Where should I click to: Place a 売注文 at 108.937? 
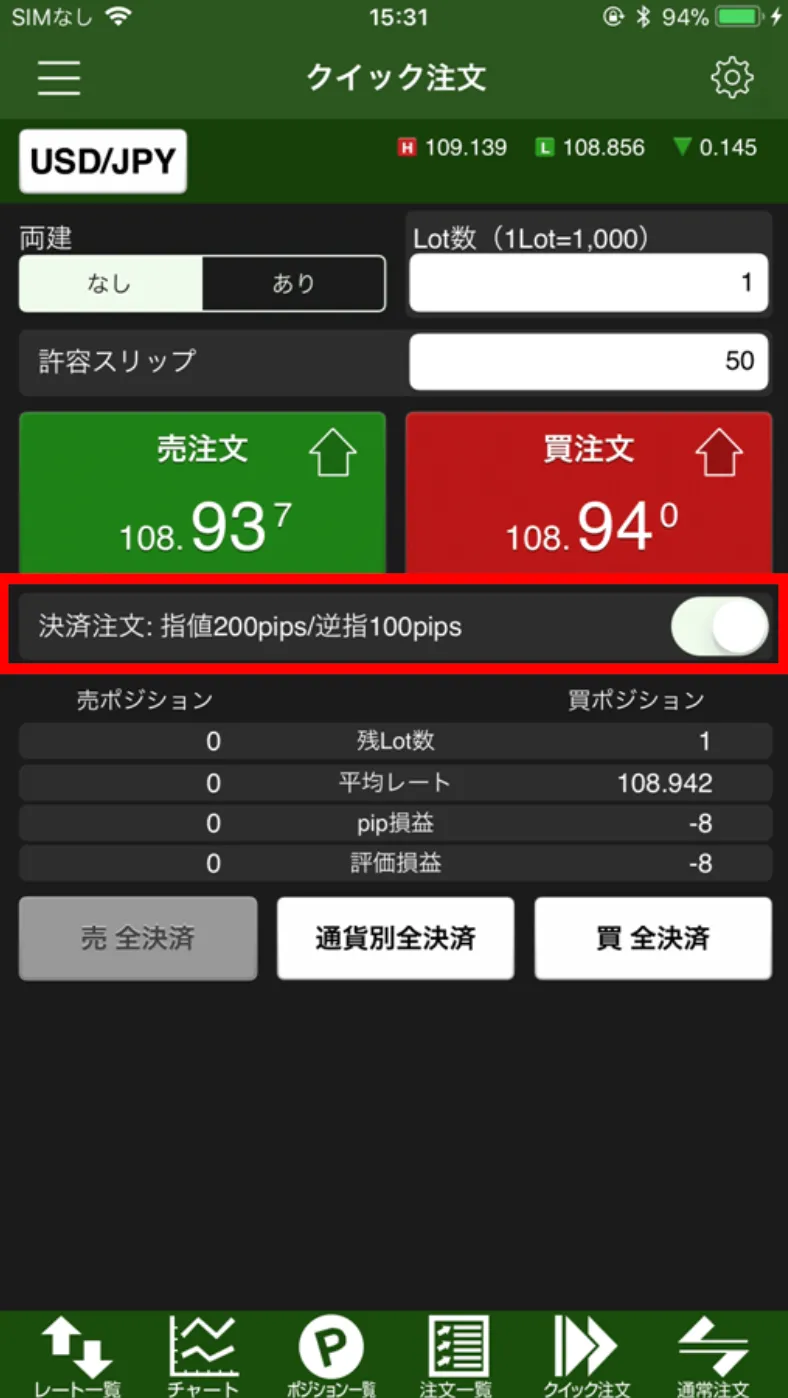202,492
